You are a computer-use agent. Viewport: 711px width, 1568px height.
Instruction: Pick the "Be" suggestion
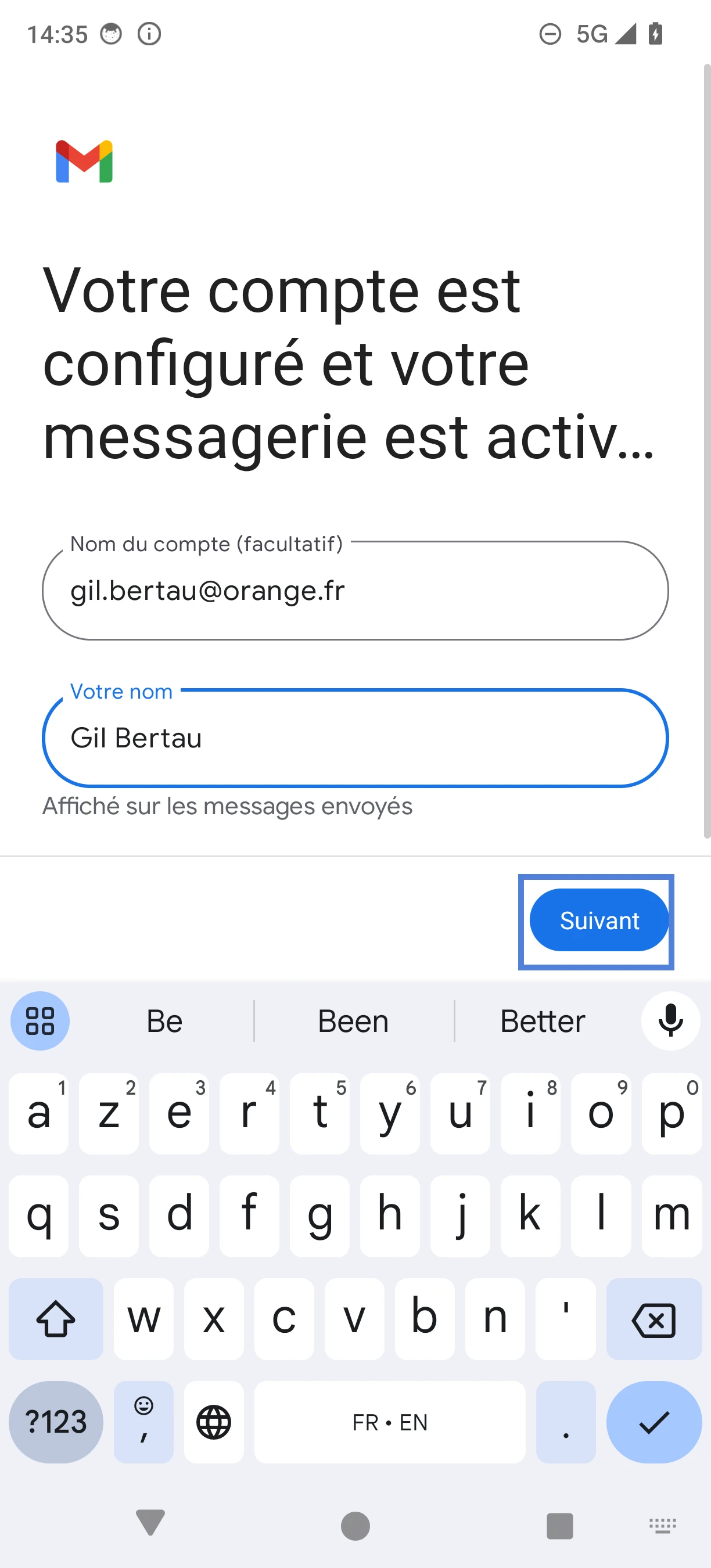click(164, 1022)
